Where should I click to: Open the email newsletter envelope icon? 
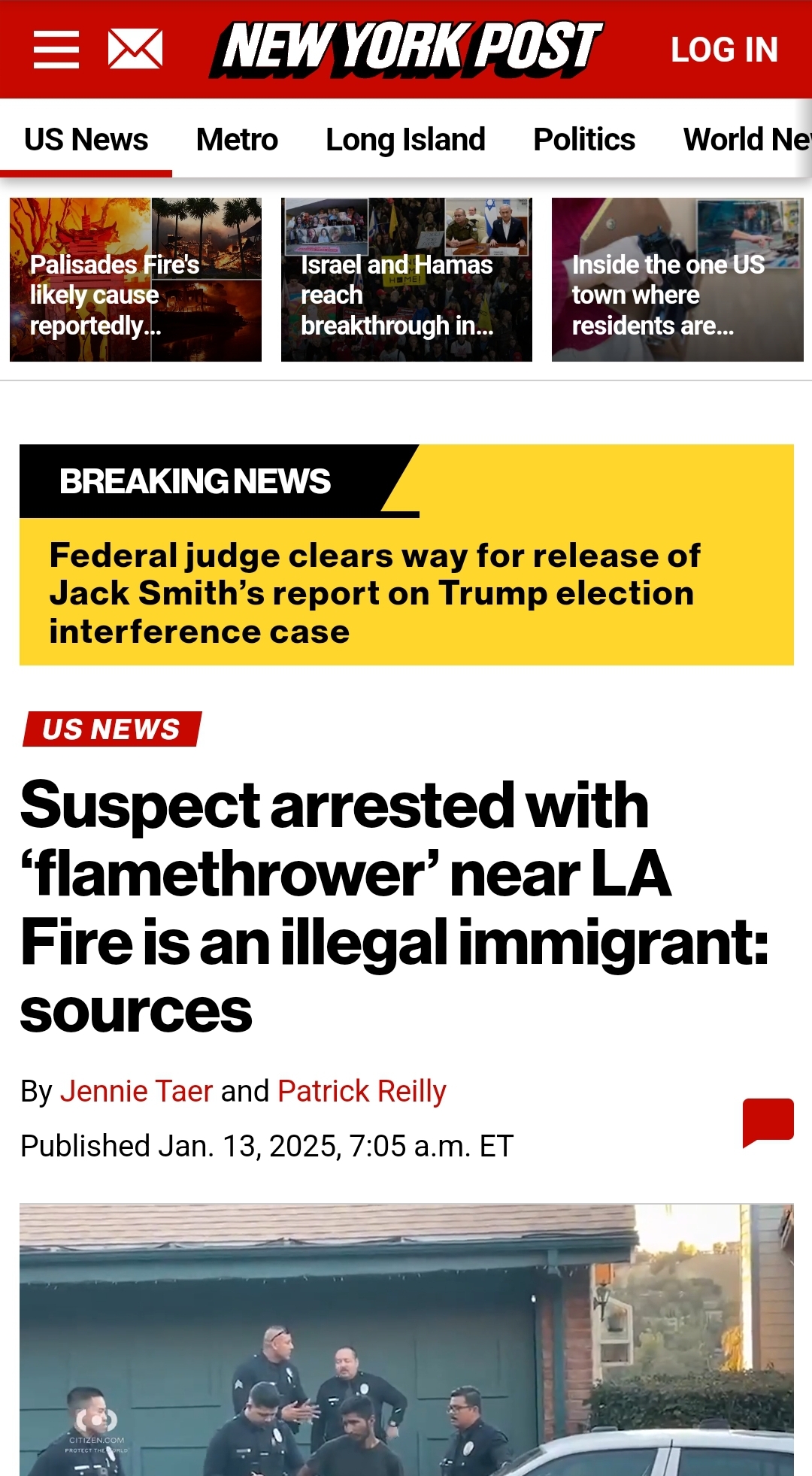tap(135, 50)
